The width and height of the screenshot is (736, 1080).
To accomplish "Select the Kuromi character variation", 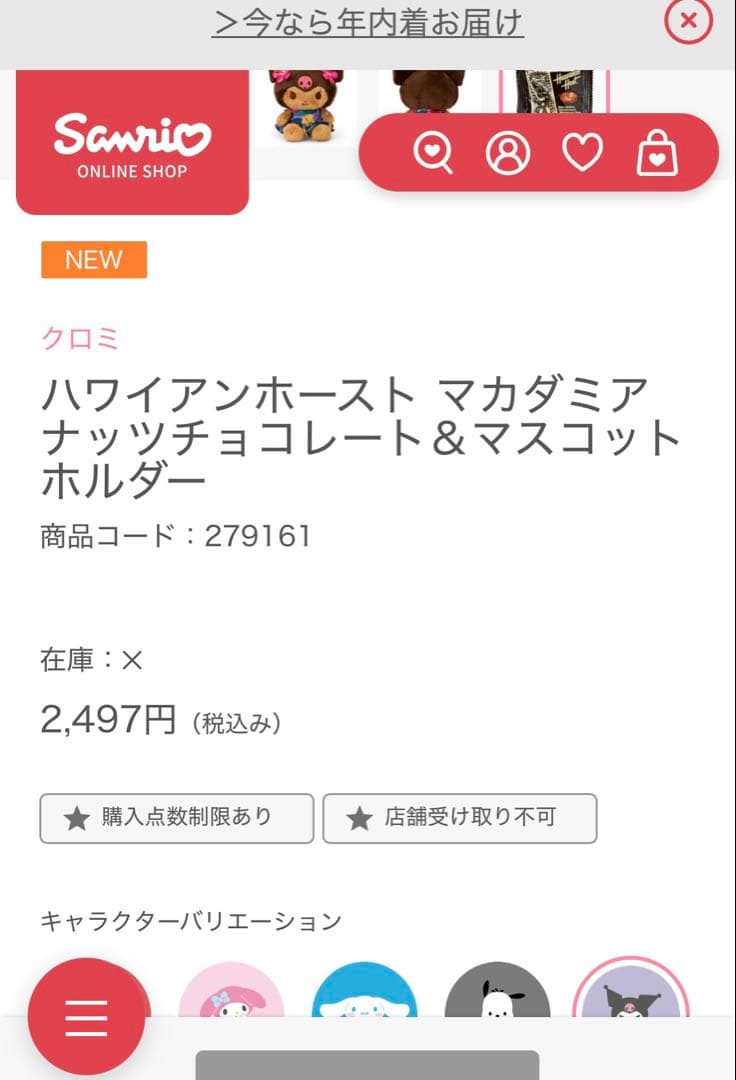I will click(630, 993).
